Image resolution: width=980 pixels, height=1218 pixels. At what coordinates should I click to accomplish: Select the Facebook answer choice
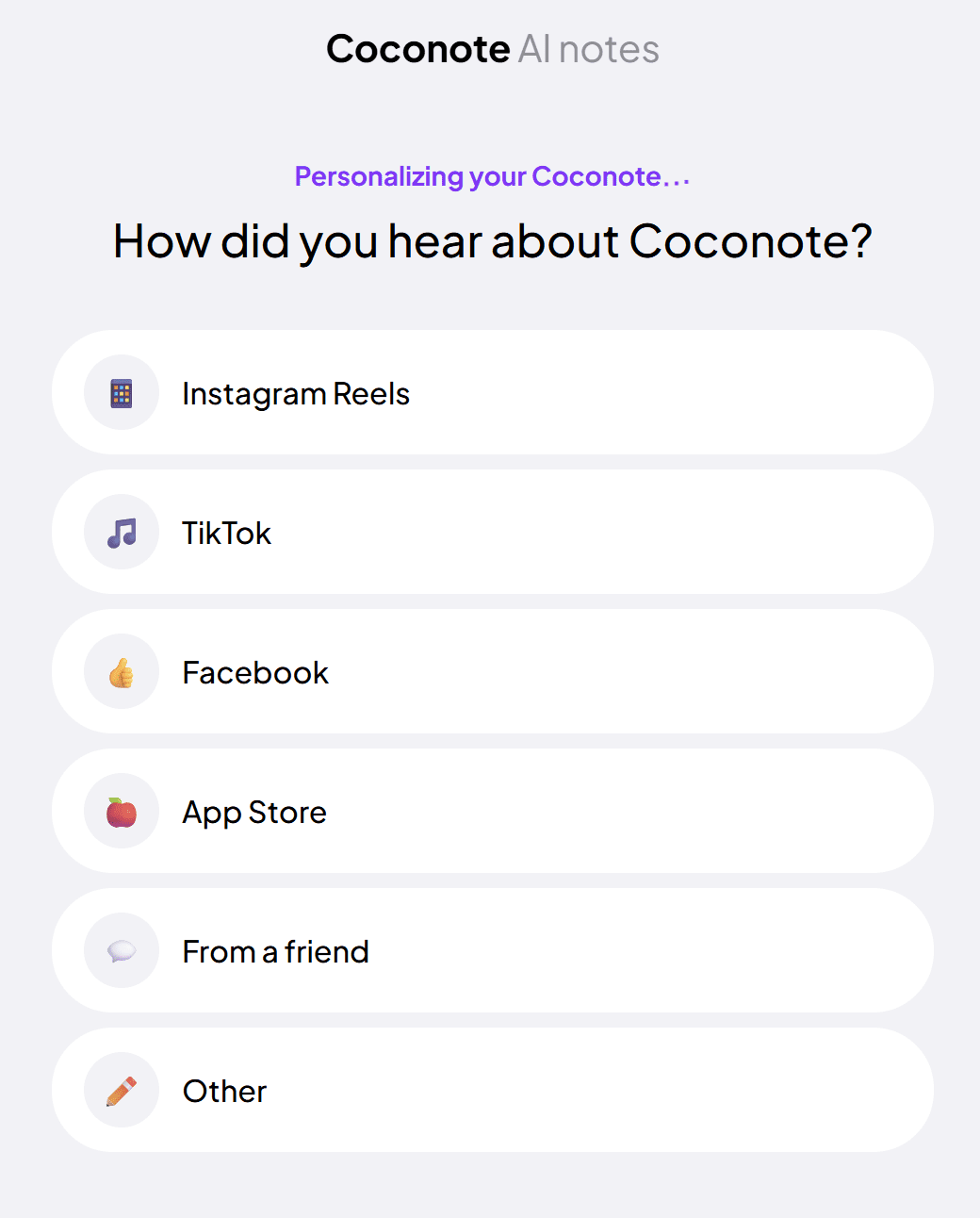pos(490,671)
